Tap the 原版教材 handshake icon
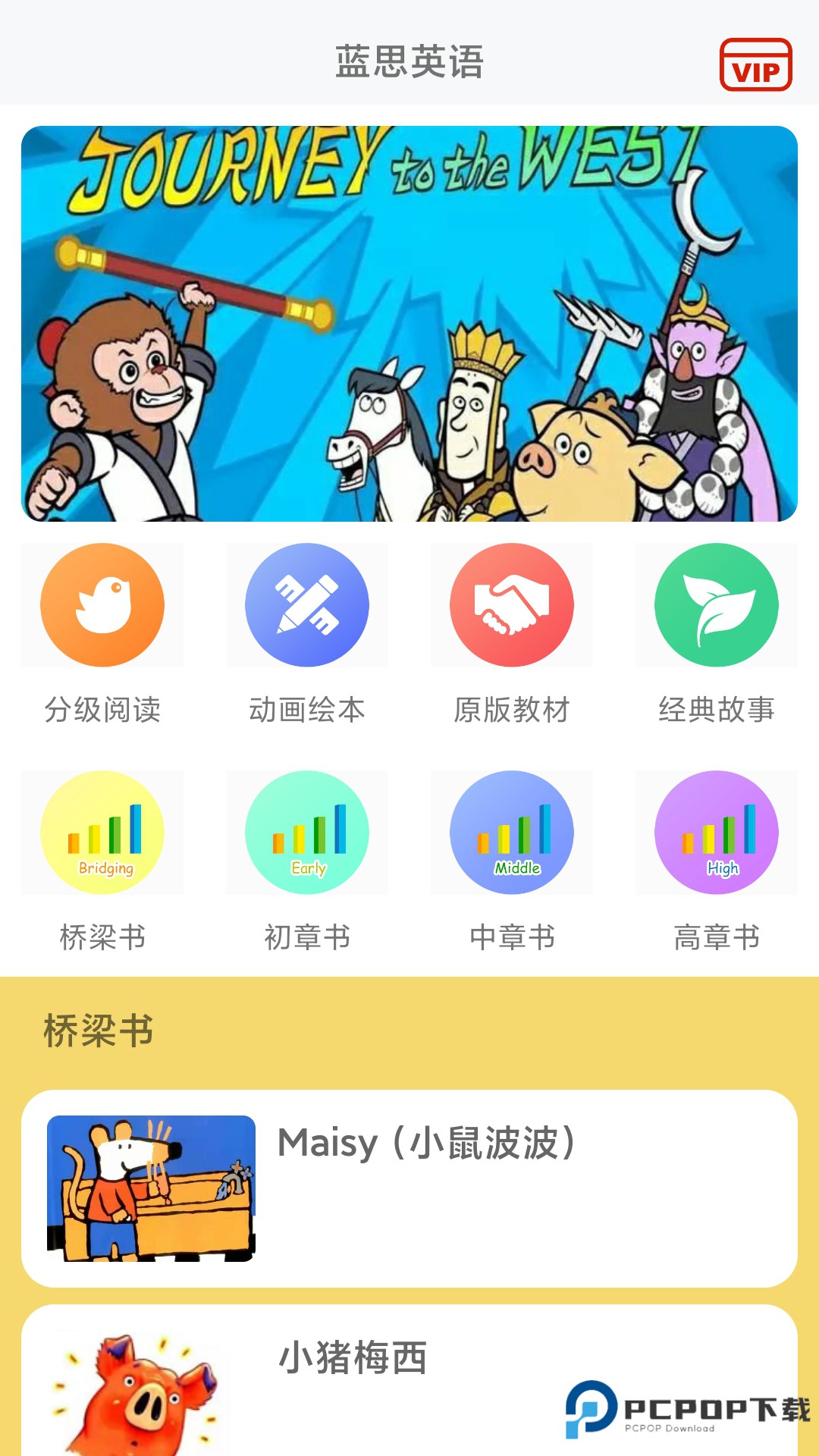 coord(511,604)
